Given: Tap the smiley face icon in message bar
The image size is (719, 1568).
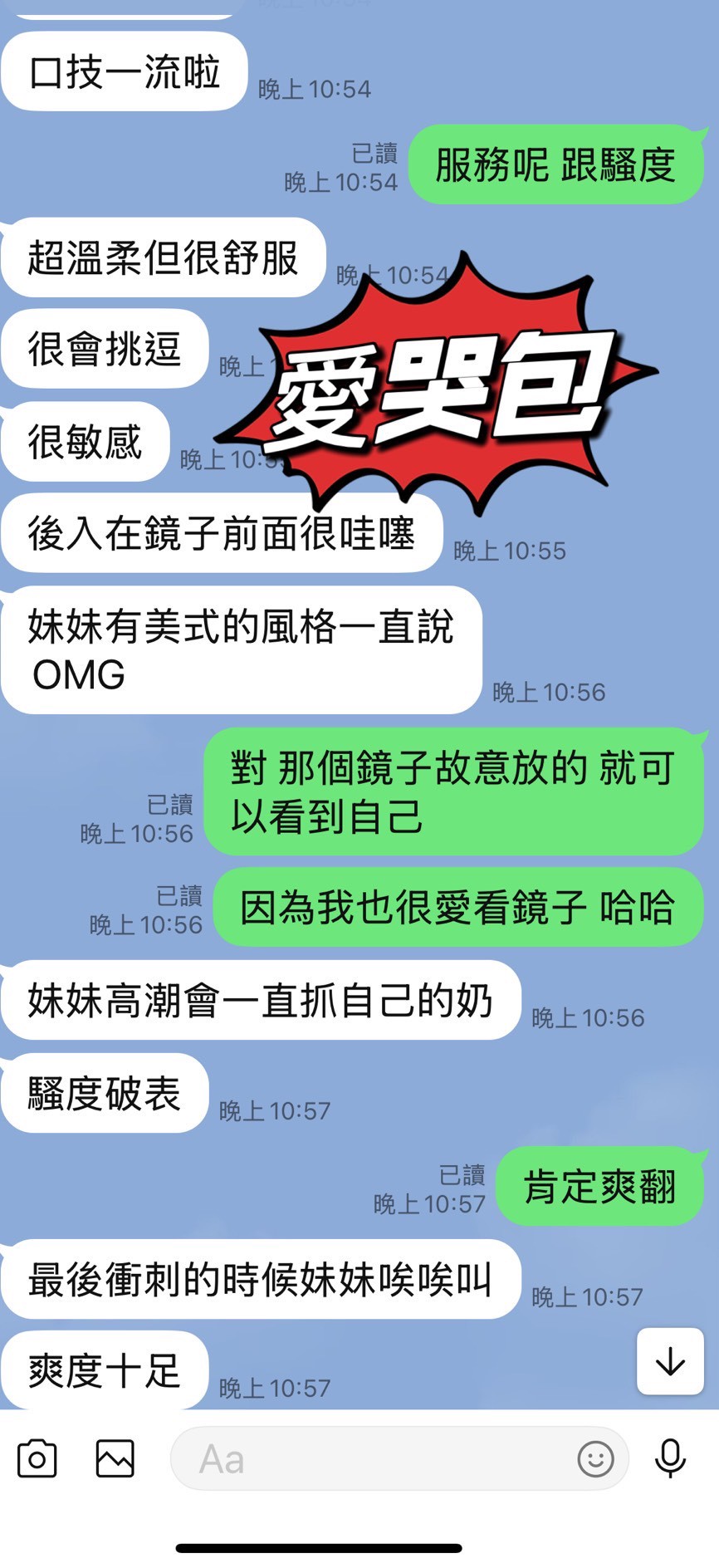Looking at the screenshot, I should [594, 1458].
